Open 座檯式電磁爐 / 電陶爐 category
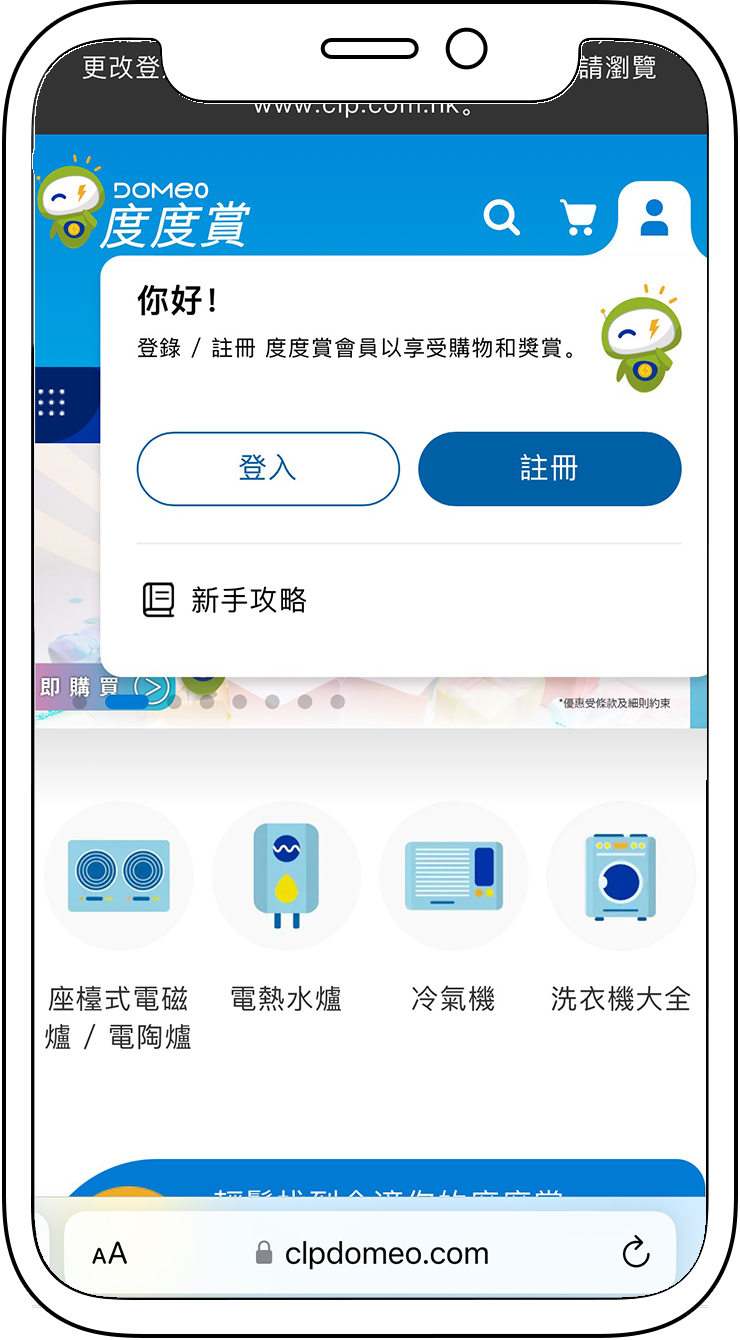The image size is (740, 1340). click(x=119, y=876)
